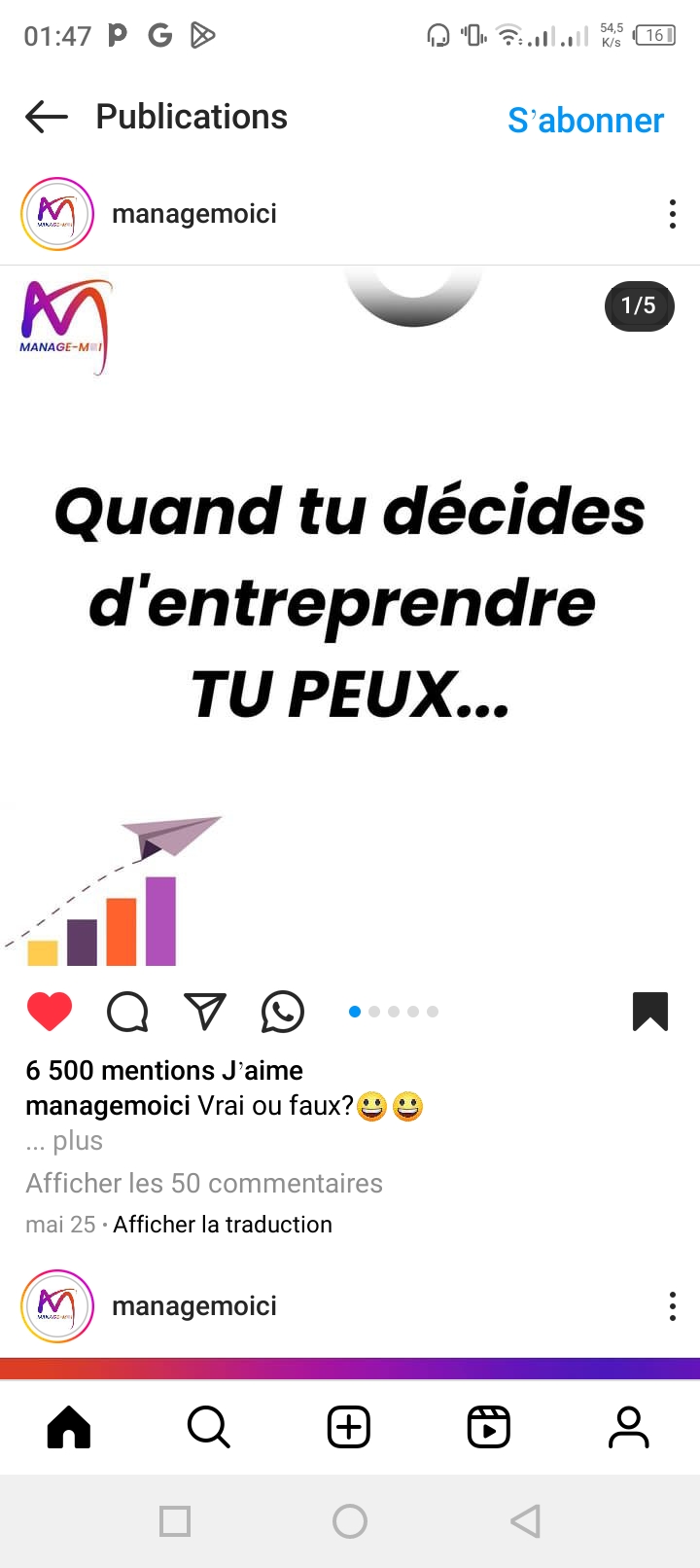Image resolution: width=700 pixels, height=1568 pixels.
Task: Remove the post from saved bookmarks
Action: tap(649, 1012)
